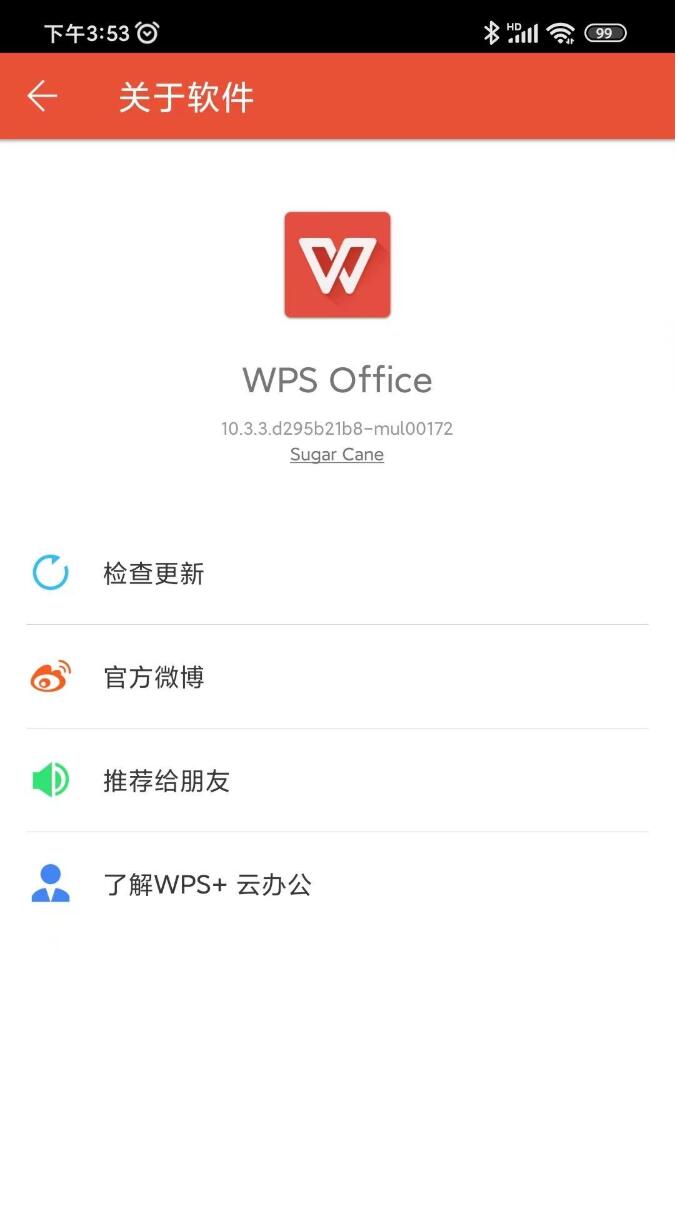This screenshot has height=1207, width=678.
Task: Check for updates via 检查更新
Action: coord(154,574)
